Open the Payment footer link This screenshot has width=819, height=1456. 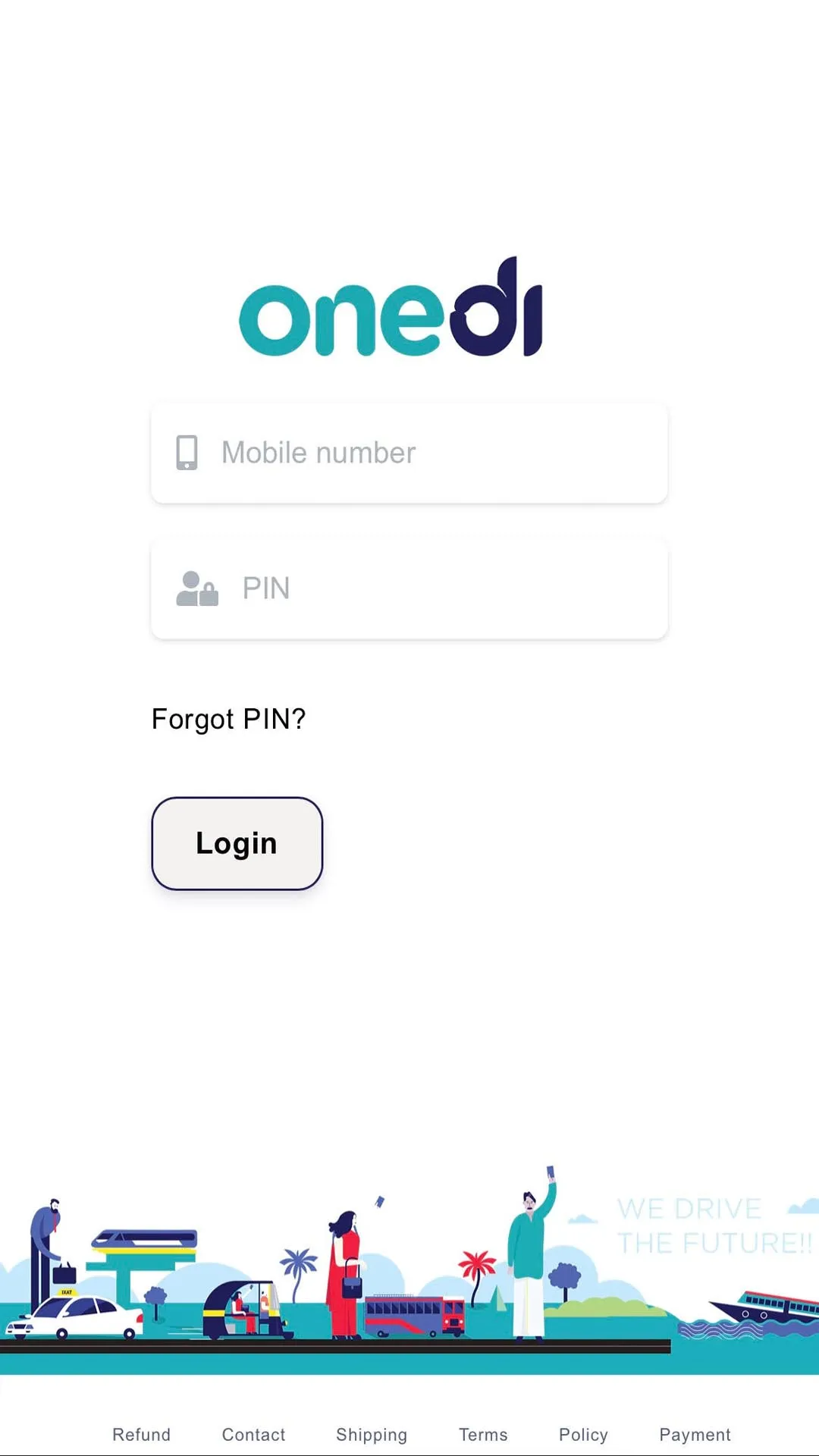point(695,1435)
